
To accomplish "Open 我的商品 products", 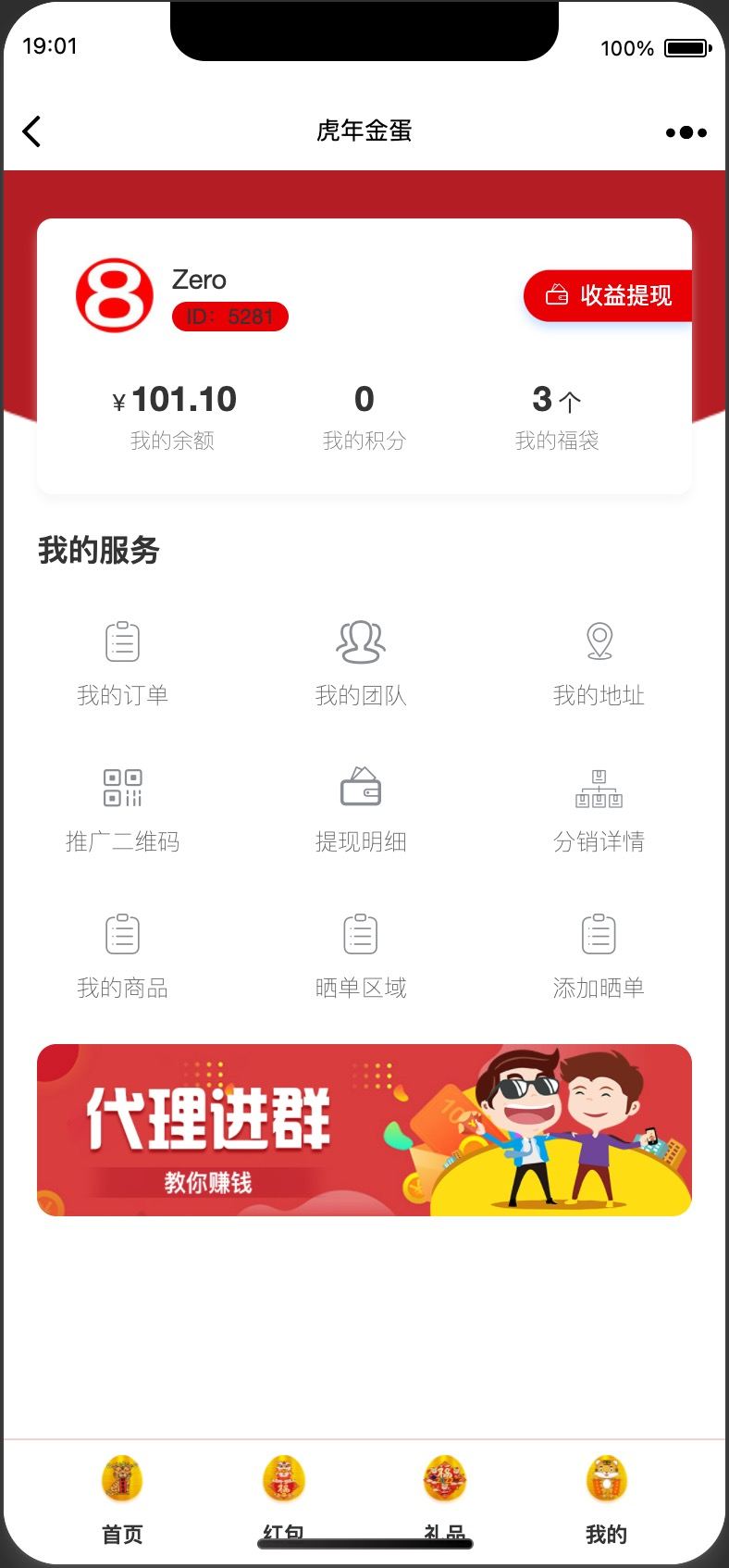I will (122, 956).
